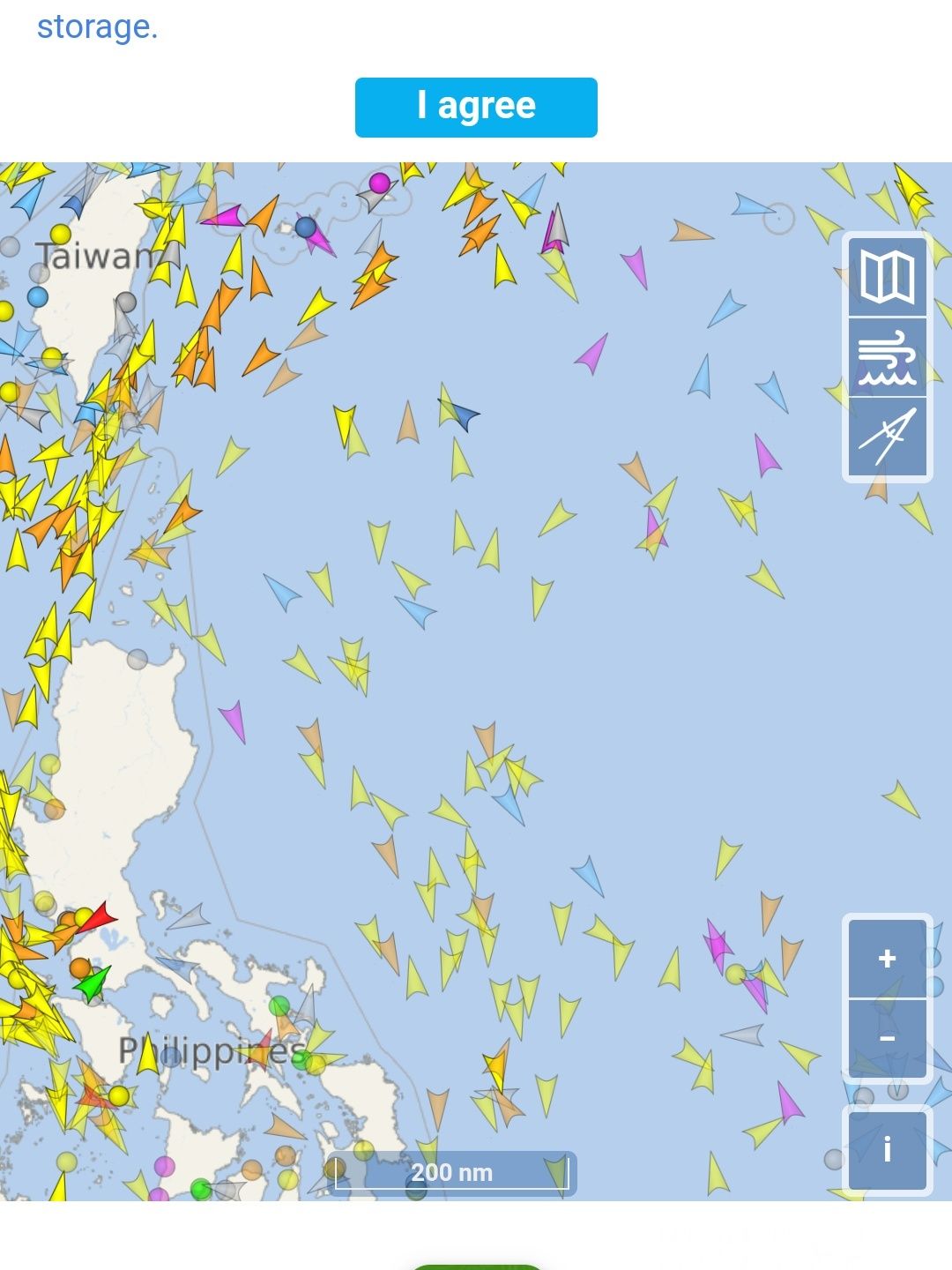Open the distance measuring tool
This screenshot has height=1270, width=952.
click(887, 437)
